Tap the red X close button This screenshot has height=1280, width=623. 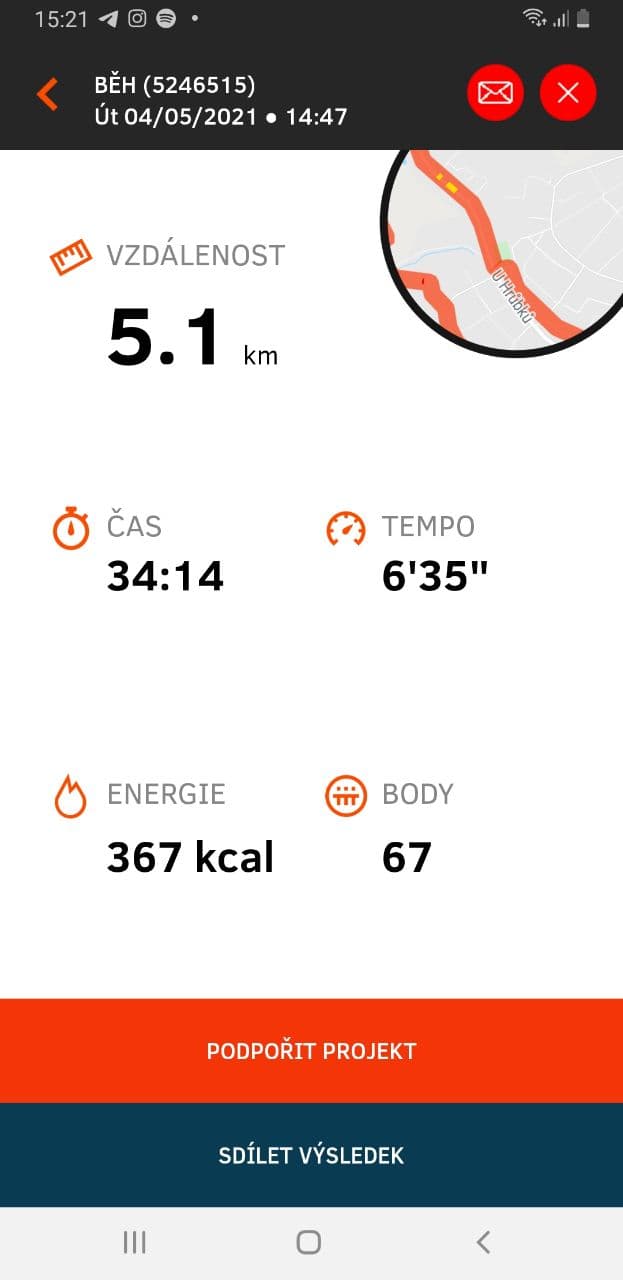(568, 94)
